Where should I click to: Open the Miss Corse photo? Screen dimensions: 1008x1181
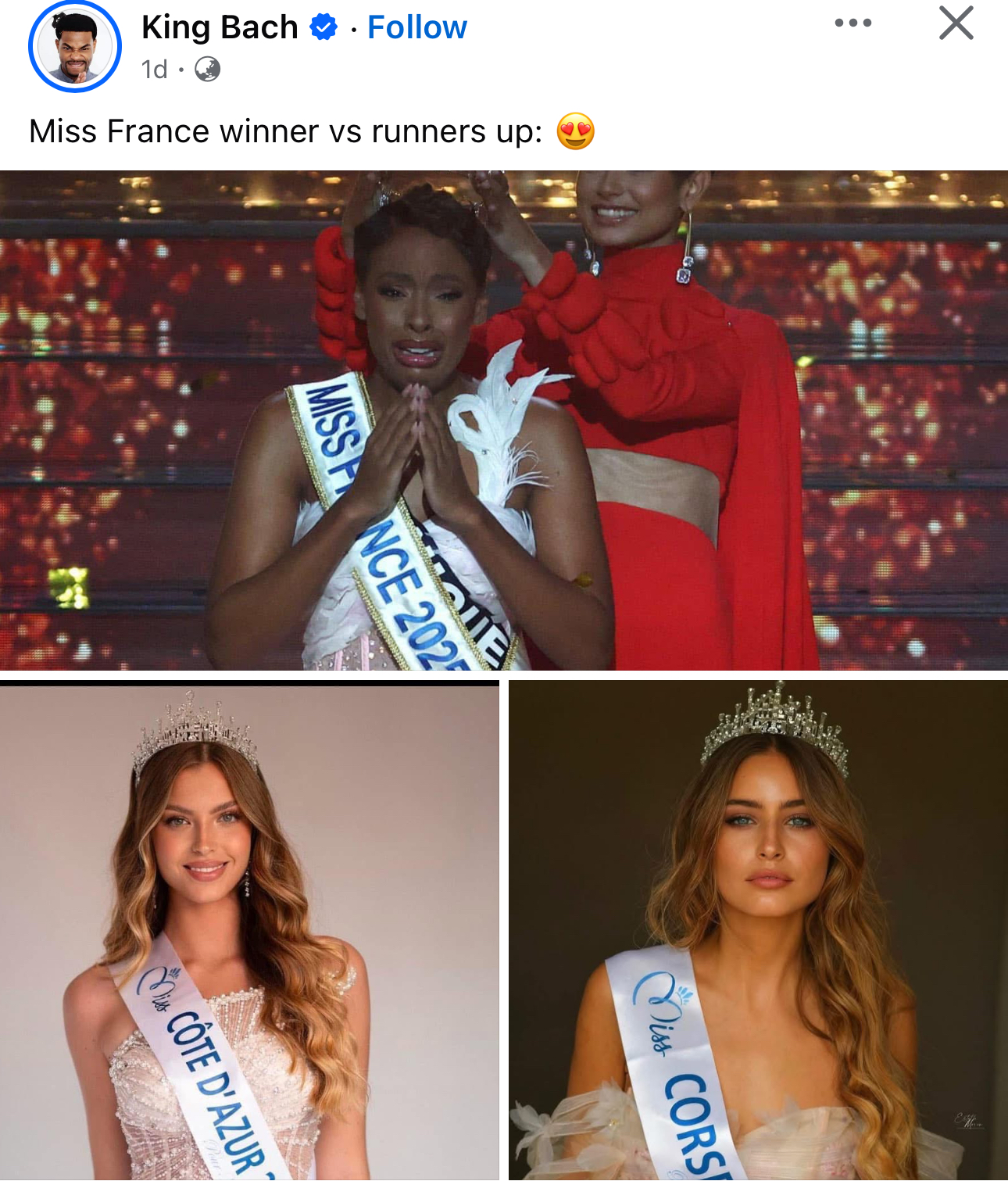[x=758, y=930]
